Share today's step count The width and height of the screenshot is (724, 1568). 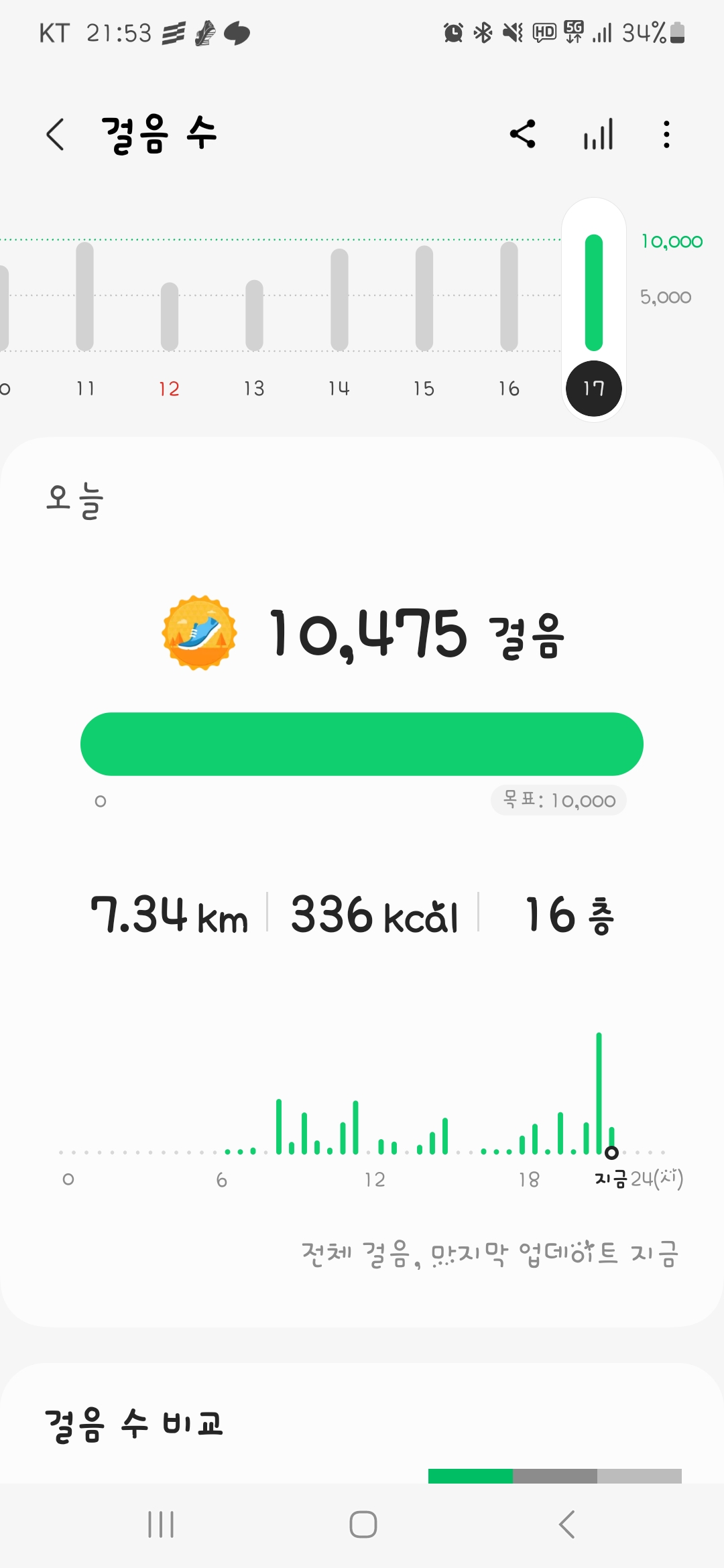(x=523, y=134)
